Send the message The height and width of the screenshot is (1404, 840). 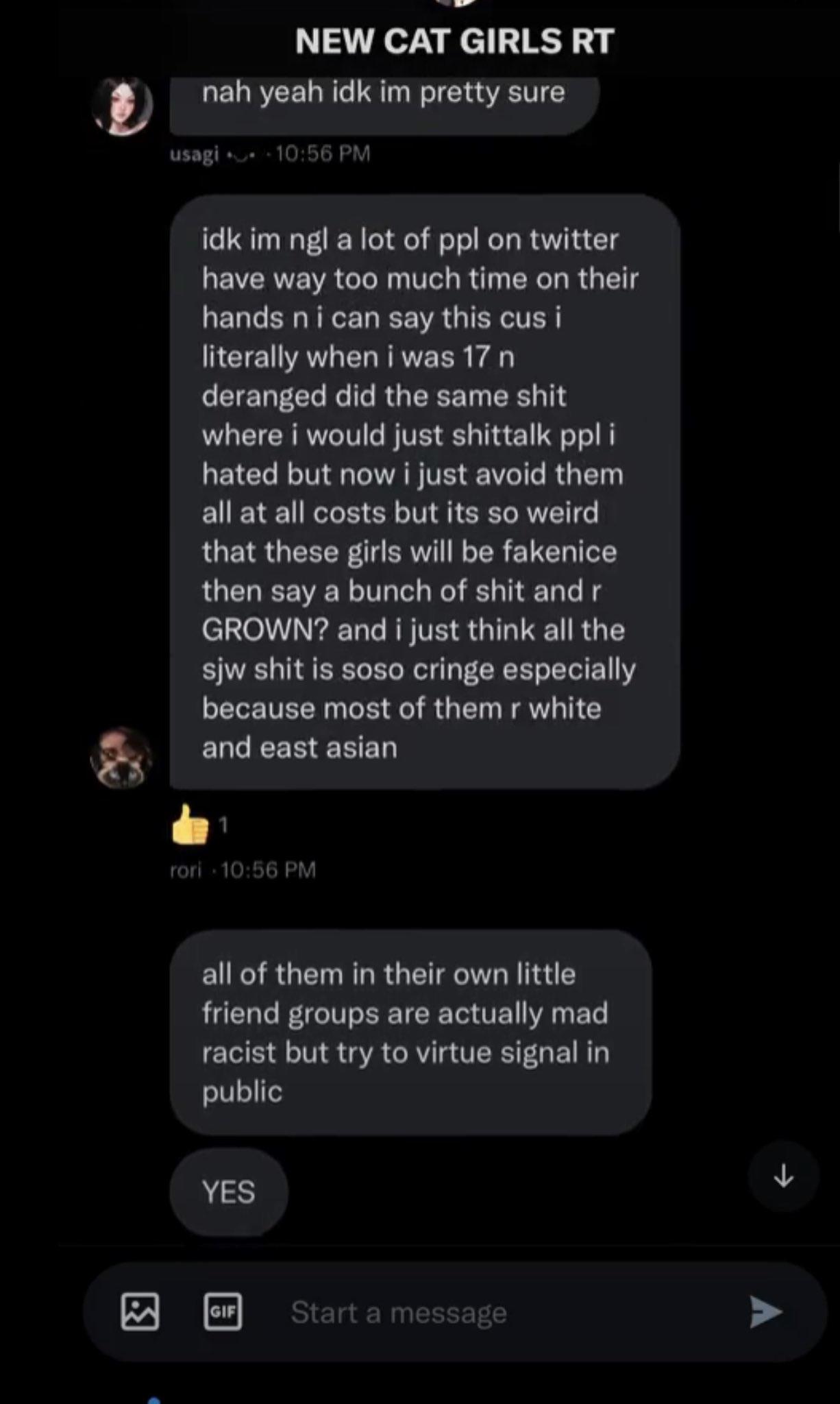pos(765,1311)
